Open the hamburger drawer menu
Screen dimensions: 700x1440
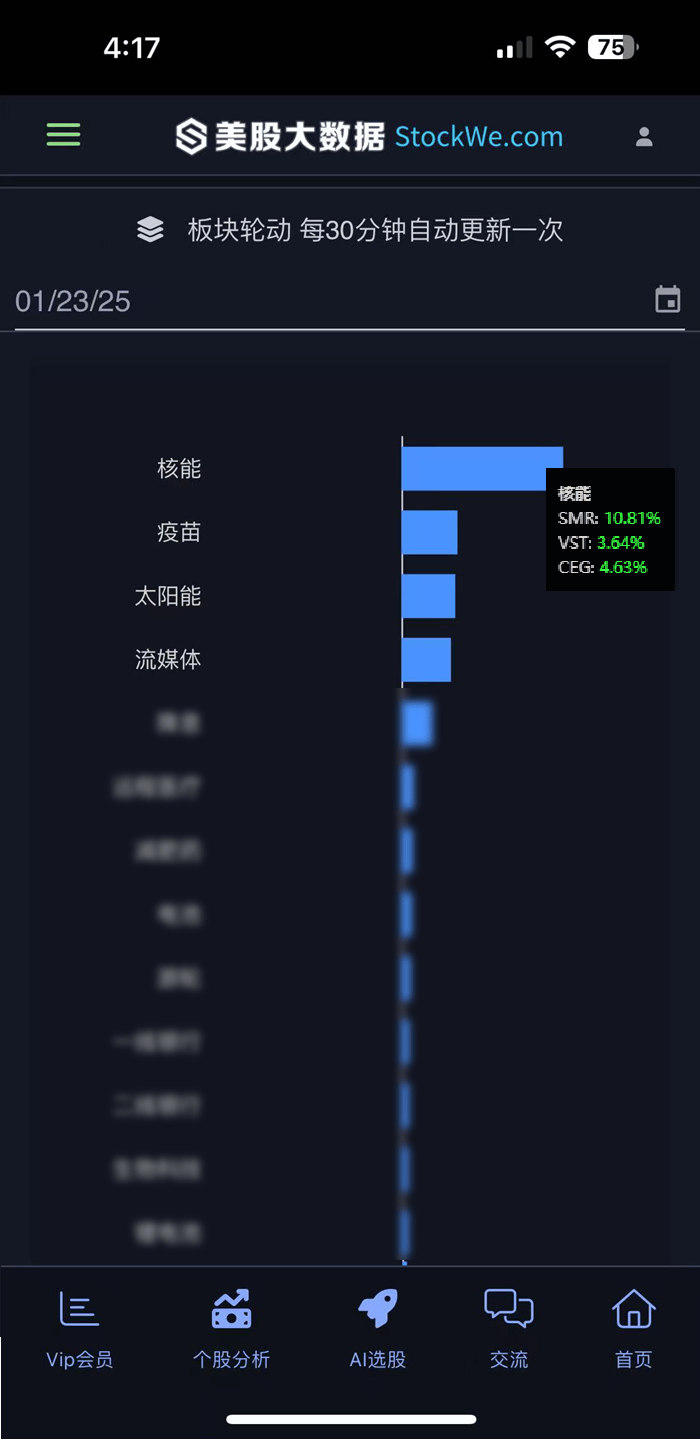pyautogui.click(x=63, y=135)
